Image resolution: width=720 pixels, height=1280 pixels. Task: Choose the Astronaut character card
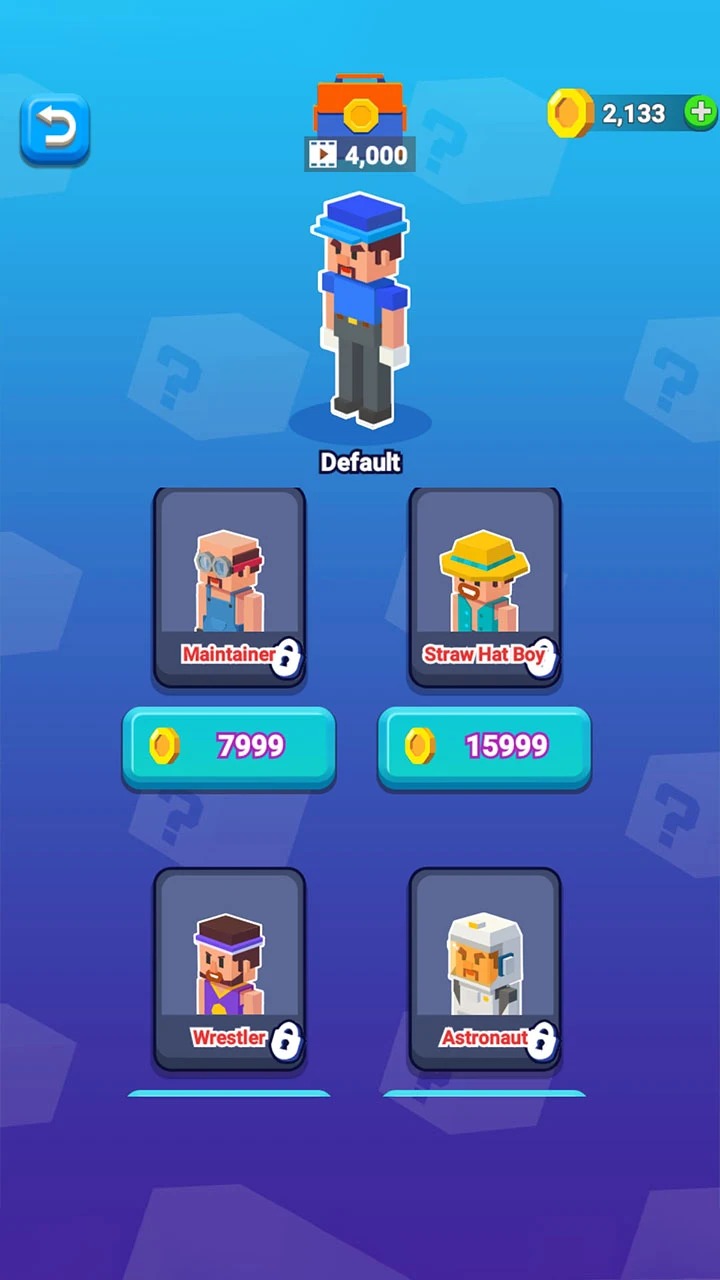coord(485,968)
